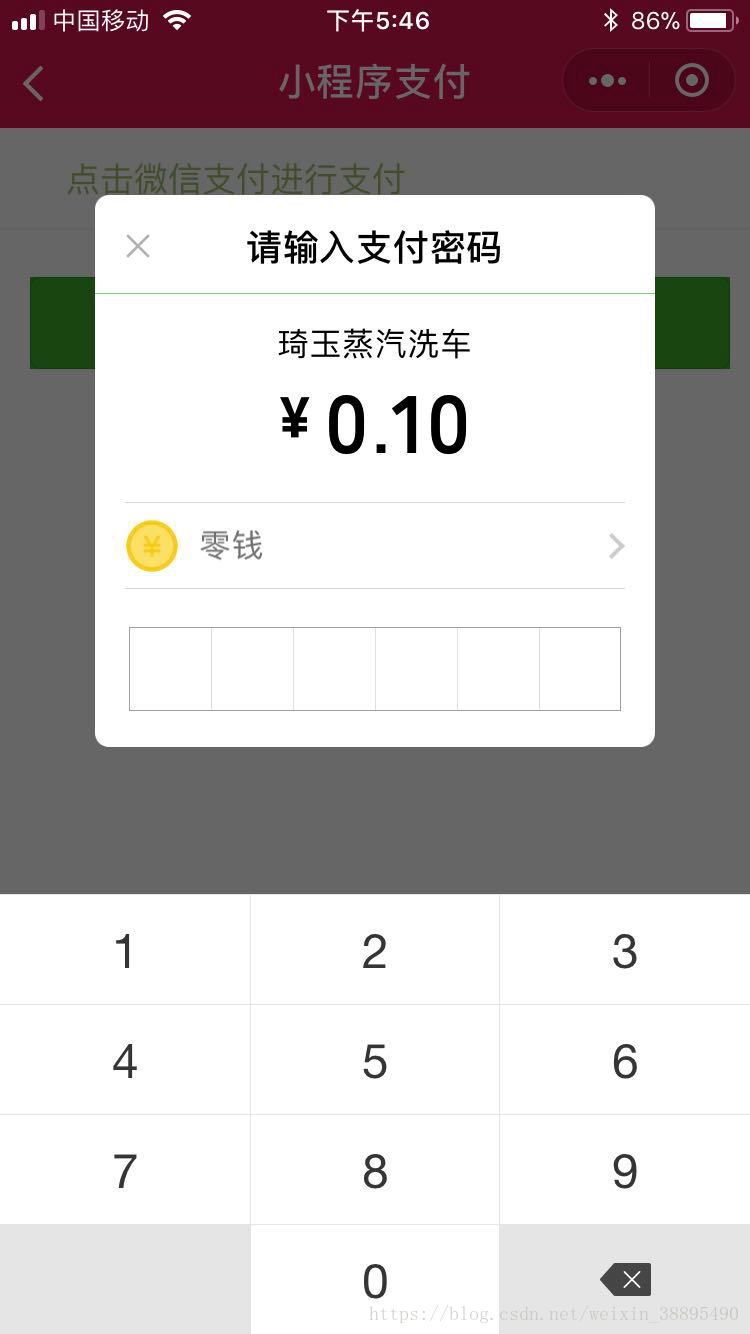Enter digit 8 on the keypad
The width and height of the screenshot is (750, 1334).
click(375, 1170)
